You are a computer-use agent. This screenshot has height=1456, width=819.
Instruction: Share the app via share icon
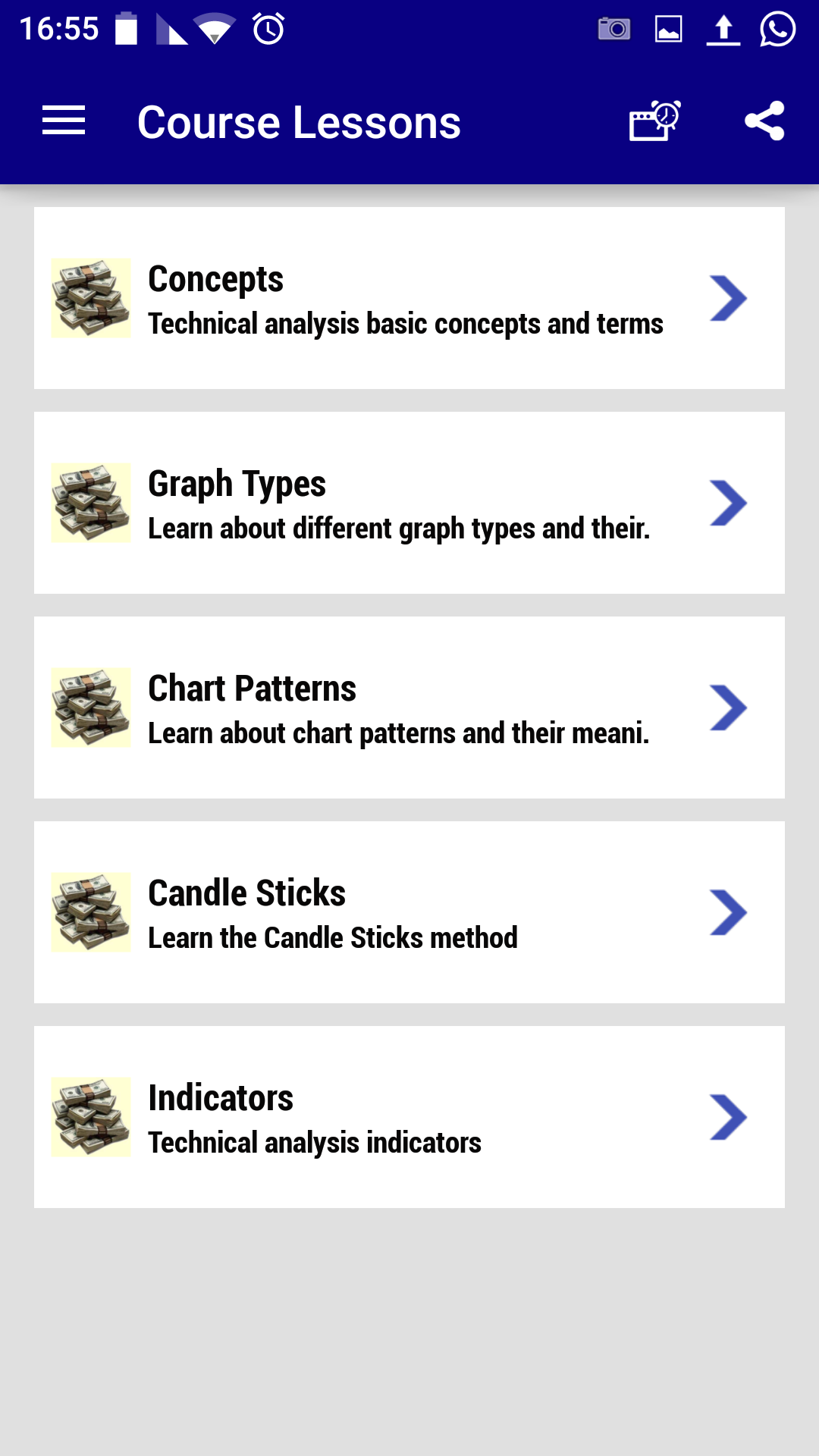click(764, 121)
